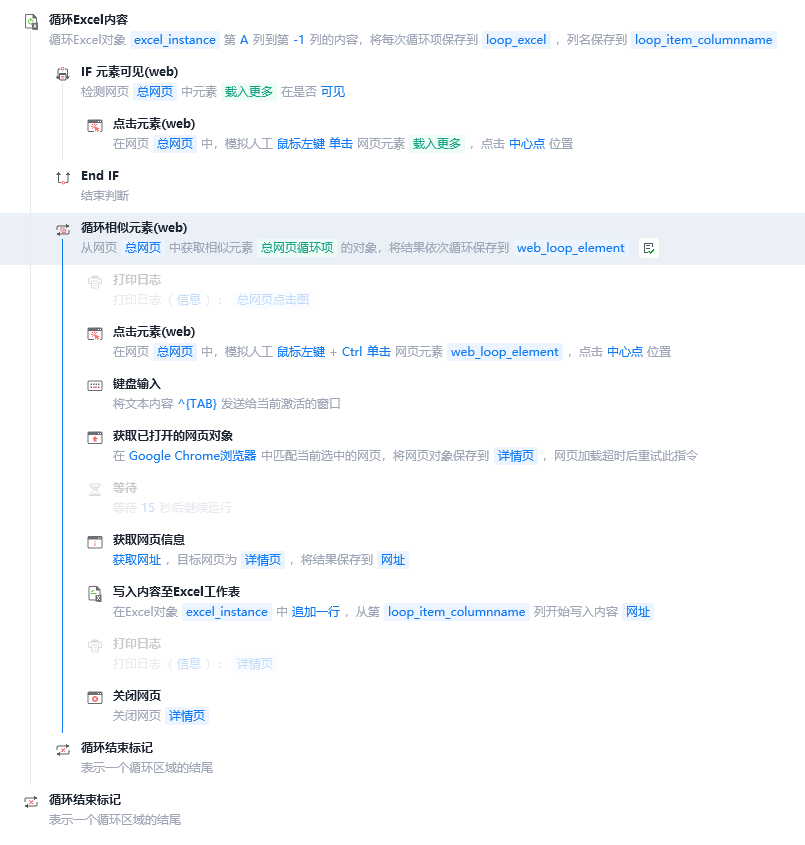Tap the web_loop_element variable in 循环相似元素
805x845 pixels.
click(x=571, y=248)
